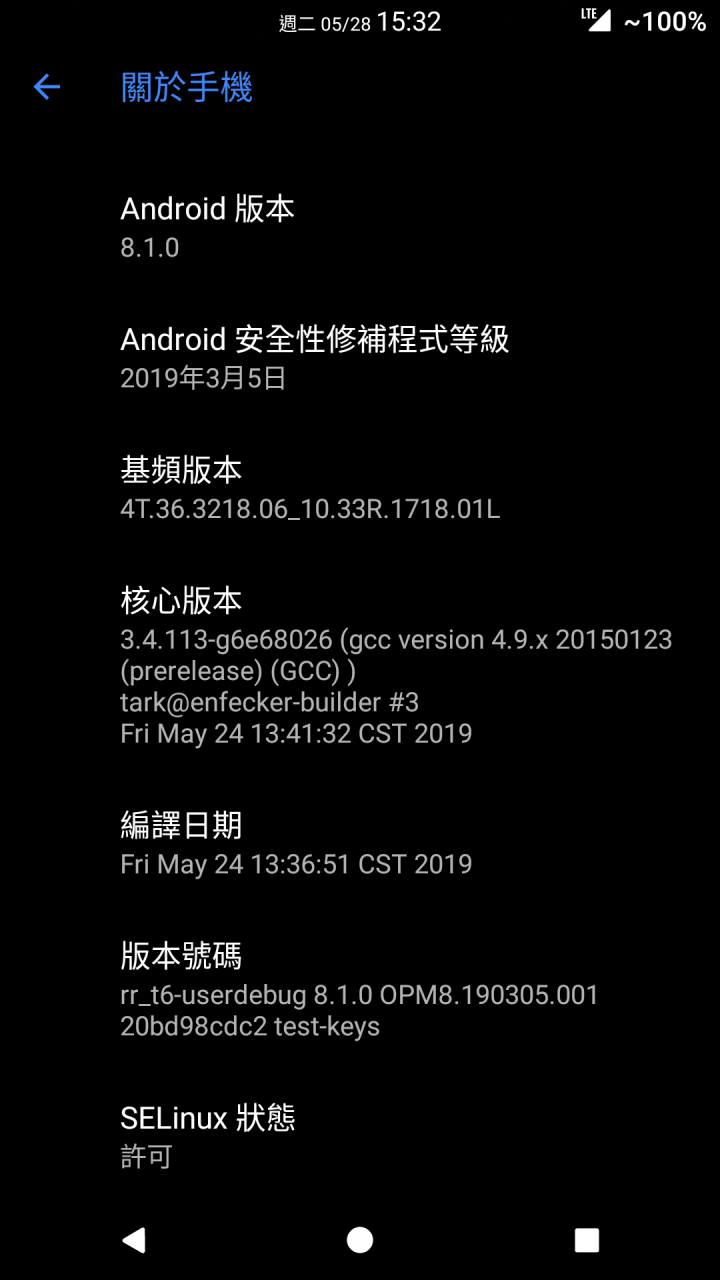
Task: Open the SELinux 狀態 row
Action: click(x=360, y=1136)
